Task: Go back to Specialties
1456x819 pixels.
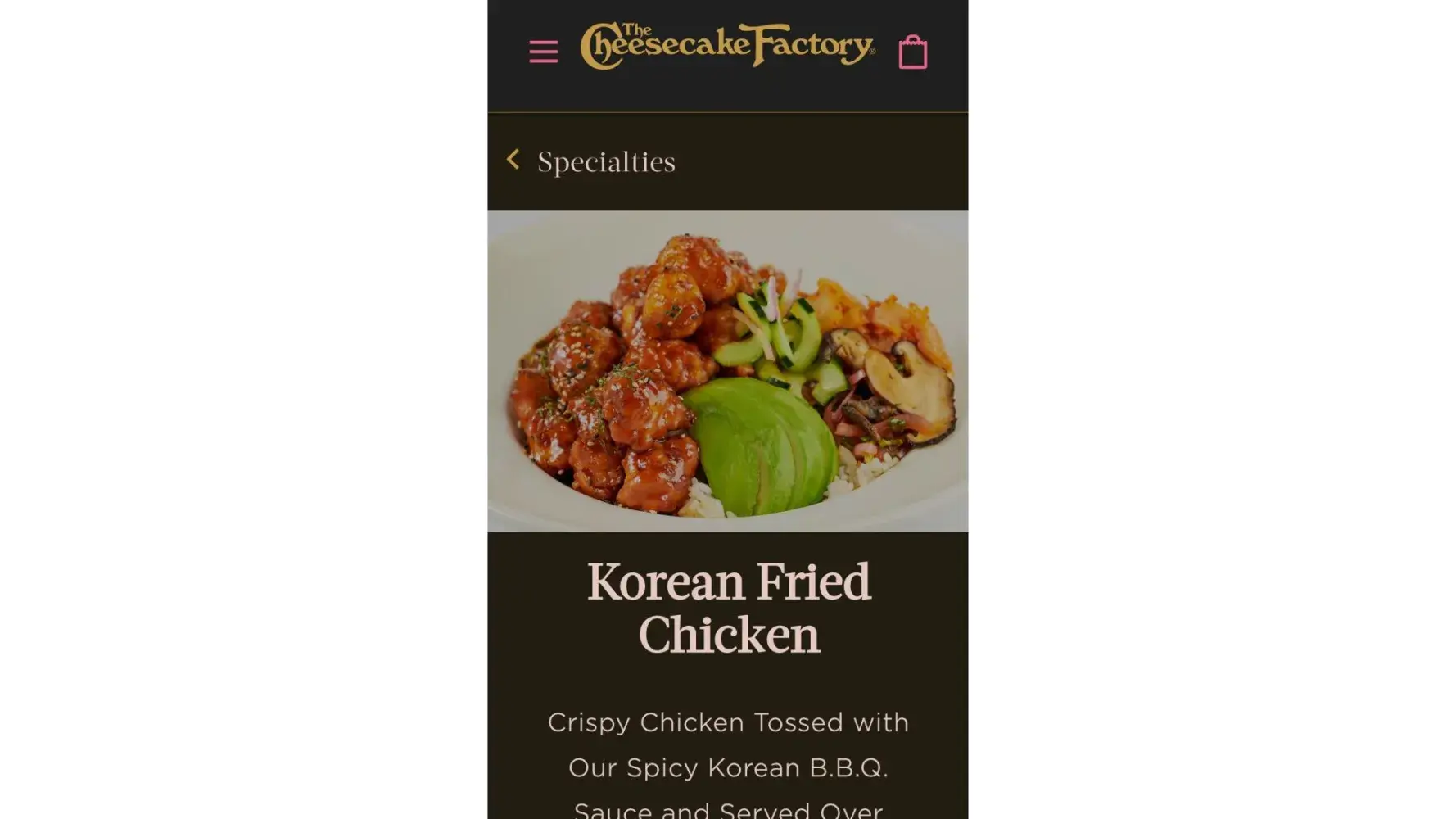Action: pos(591,161)
